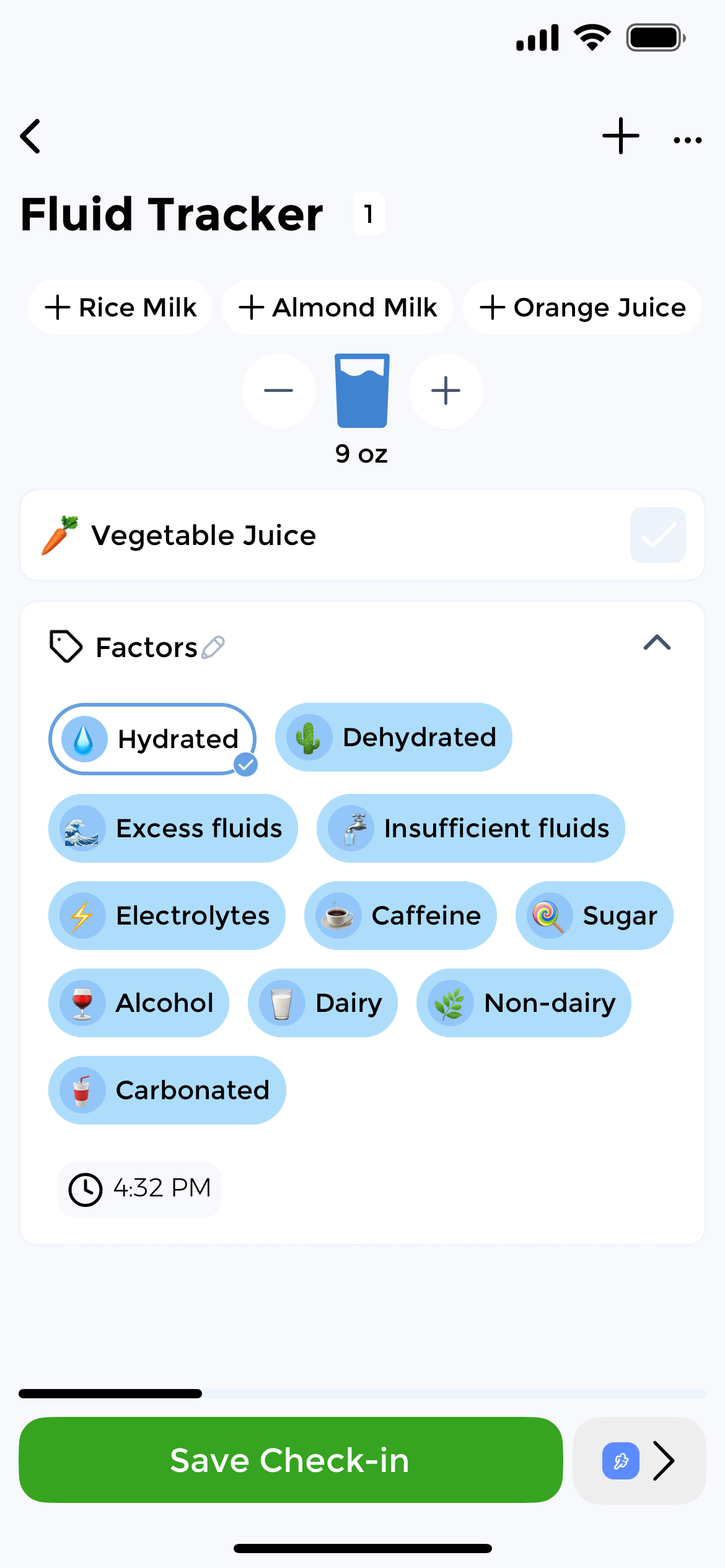Viewport: 725px width, 1568px height.
Task: Tap the back arrow to leave Fluid Tracker
Action: coord(30,136)
